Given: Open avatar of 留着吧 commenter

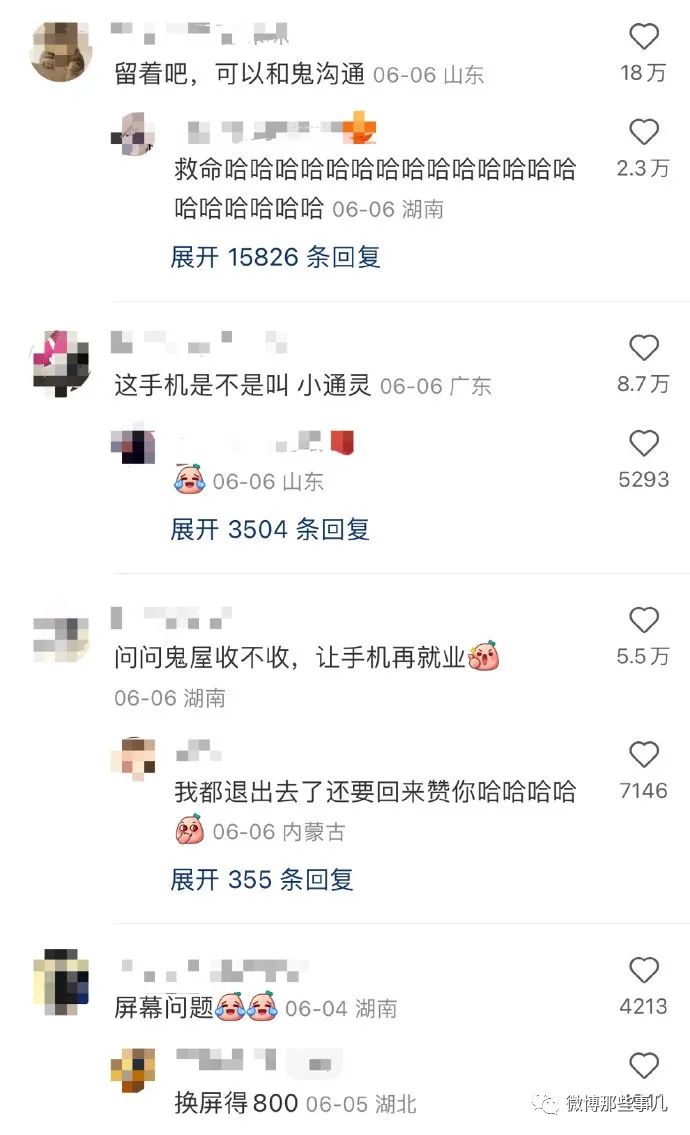Looking at the screenshot, I should pos(61,52).
